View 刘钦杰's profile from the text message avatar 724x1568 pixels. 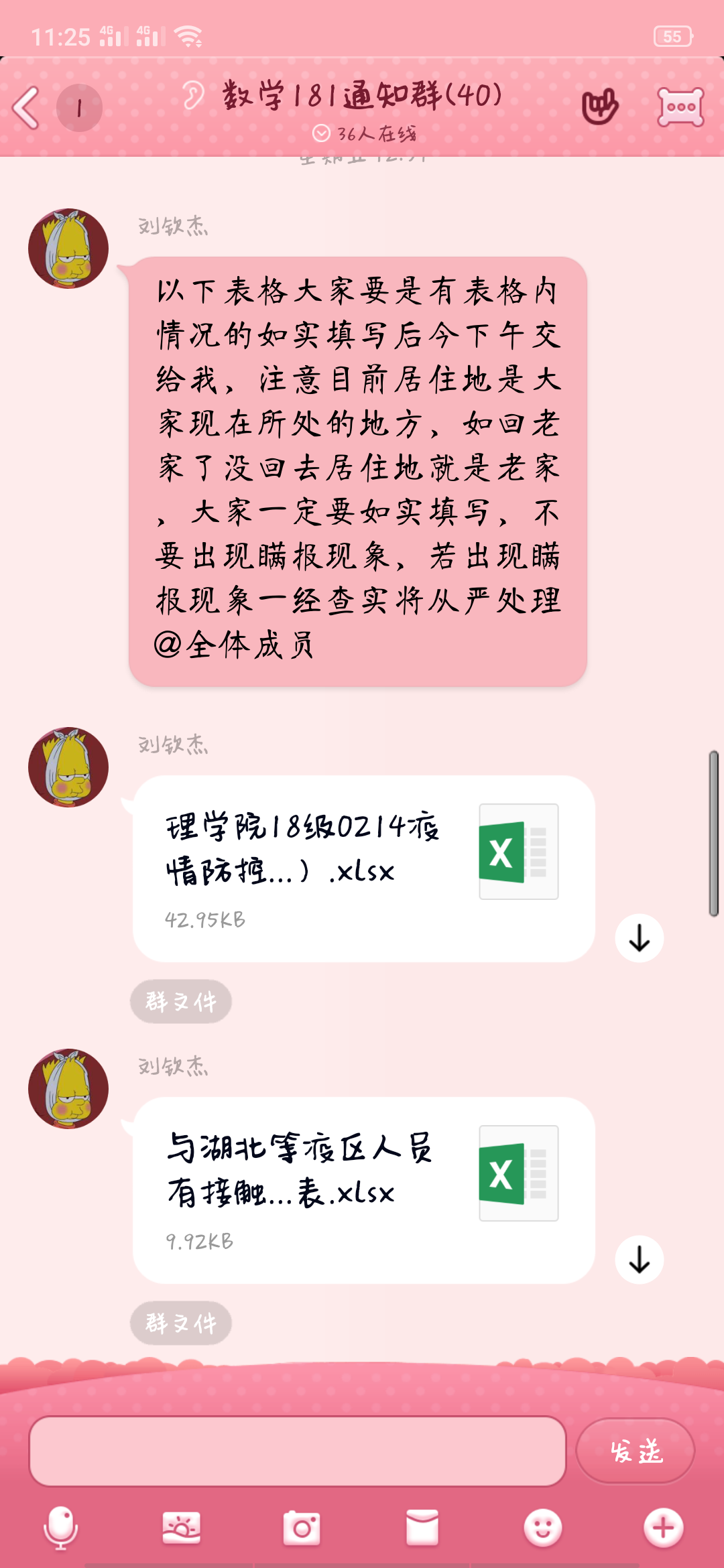[x=68, y=249]
